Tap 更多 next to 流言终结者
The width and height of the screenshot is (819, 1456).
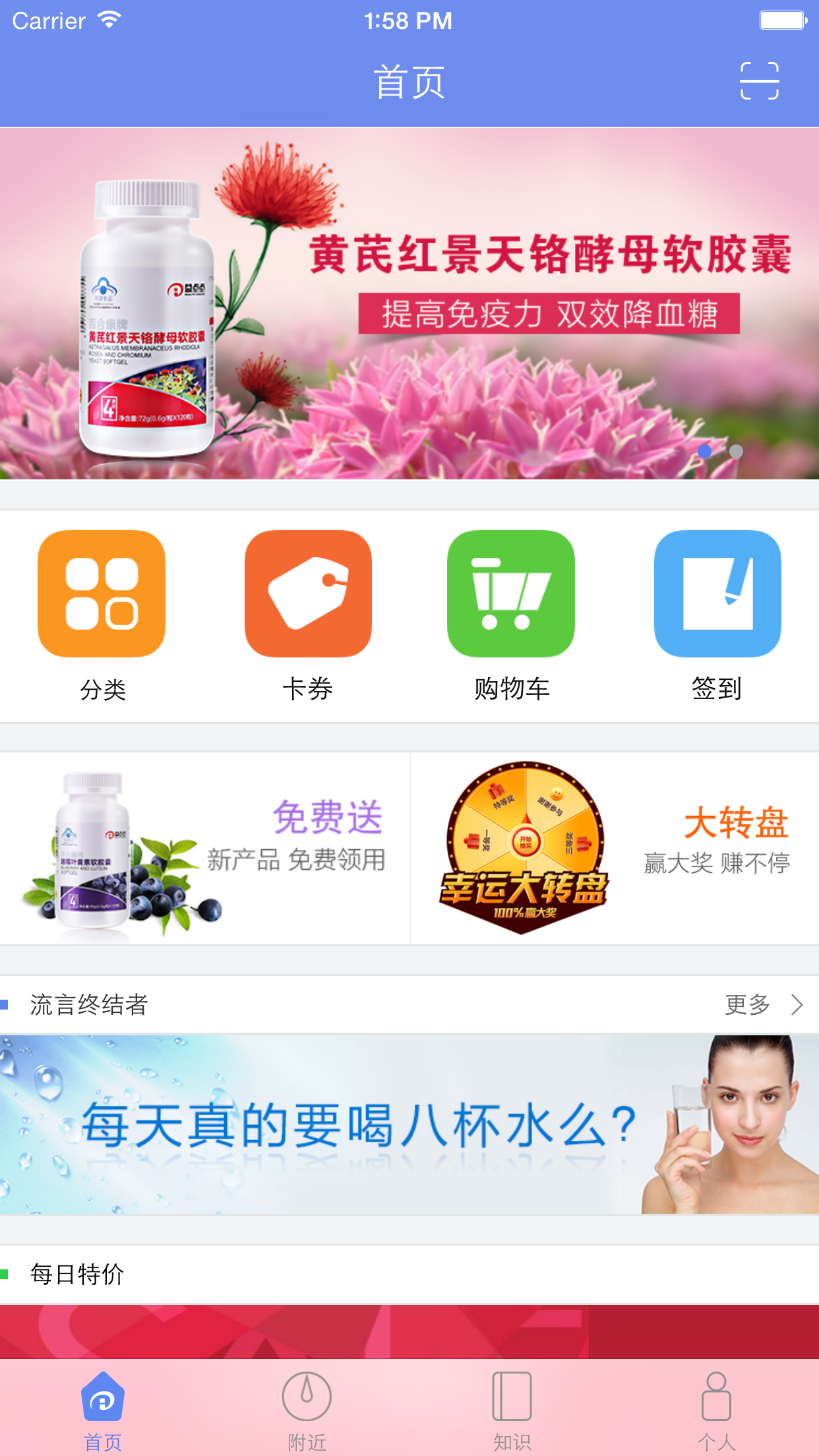(x=763, y=1004)
